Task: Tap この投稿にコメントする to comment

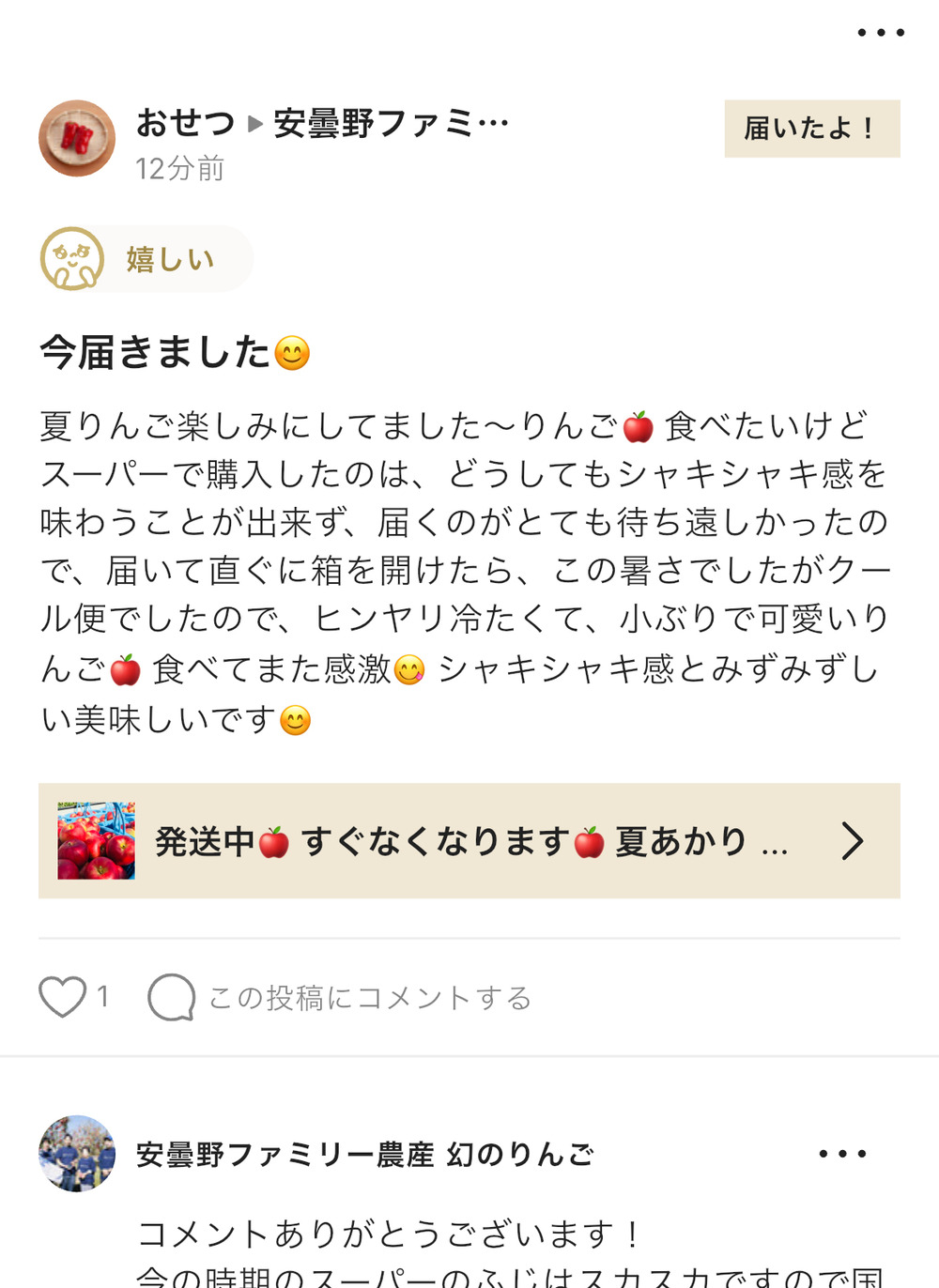Action: pos(369,997)
